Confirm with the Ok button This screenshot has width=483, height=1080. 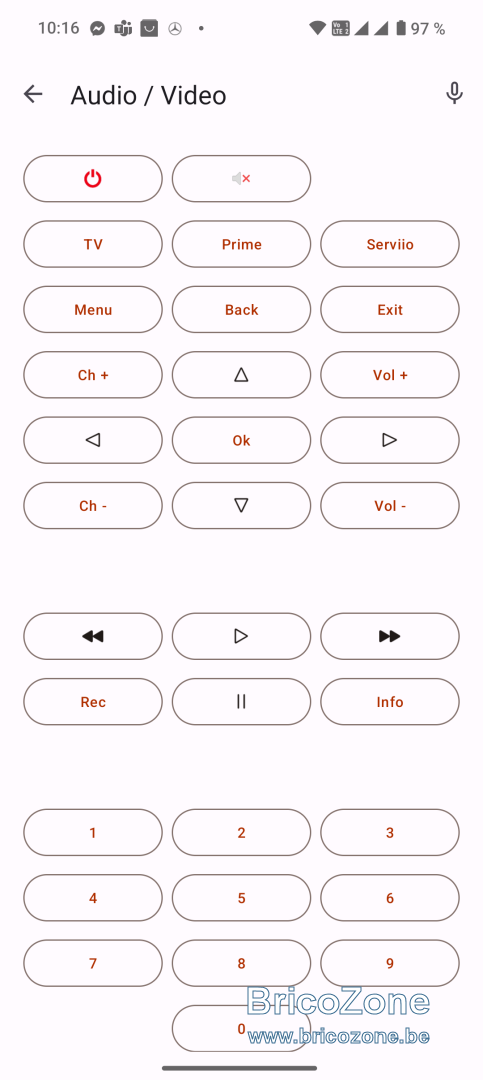coord(241,440)
